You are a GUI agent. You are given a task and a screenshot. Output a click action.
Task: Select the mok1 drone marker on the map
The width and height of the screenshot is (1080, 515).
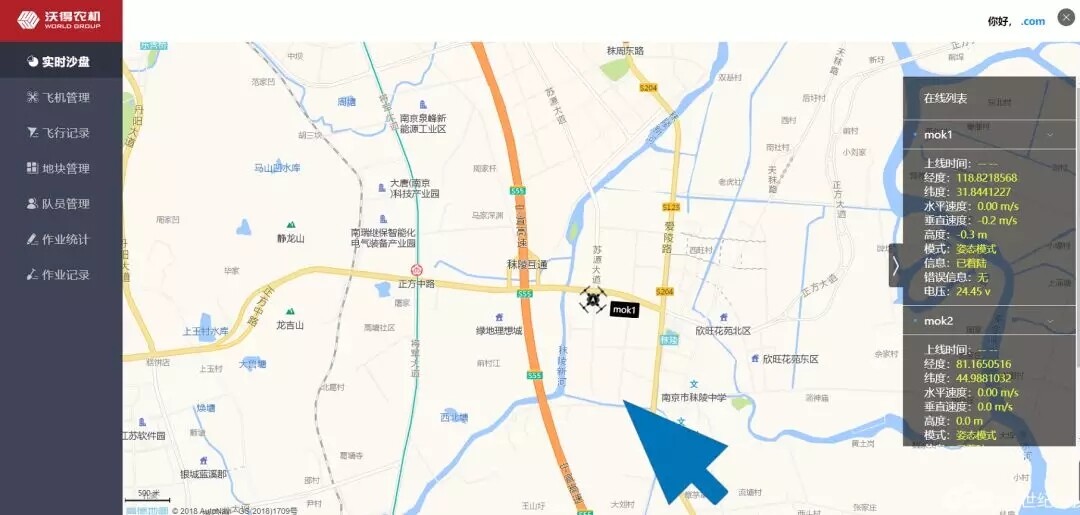(x=594, y=299)
